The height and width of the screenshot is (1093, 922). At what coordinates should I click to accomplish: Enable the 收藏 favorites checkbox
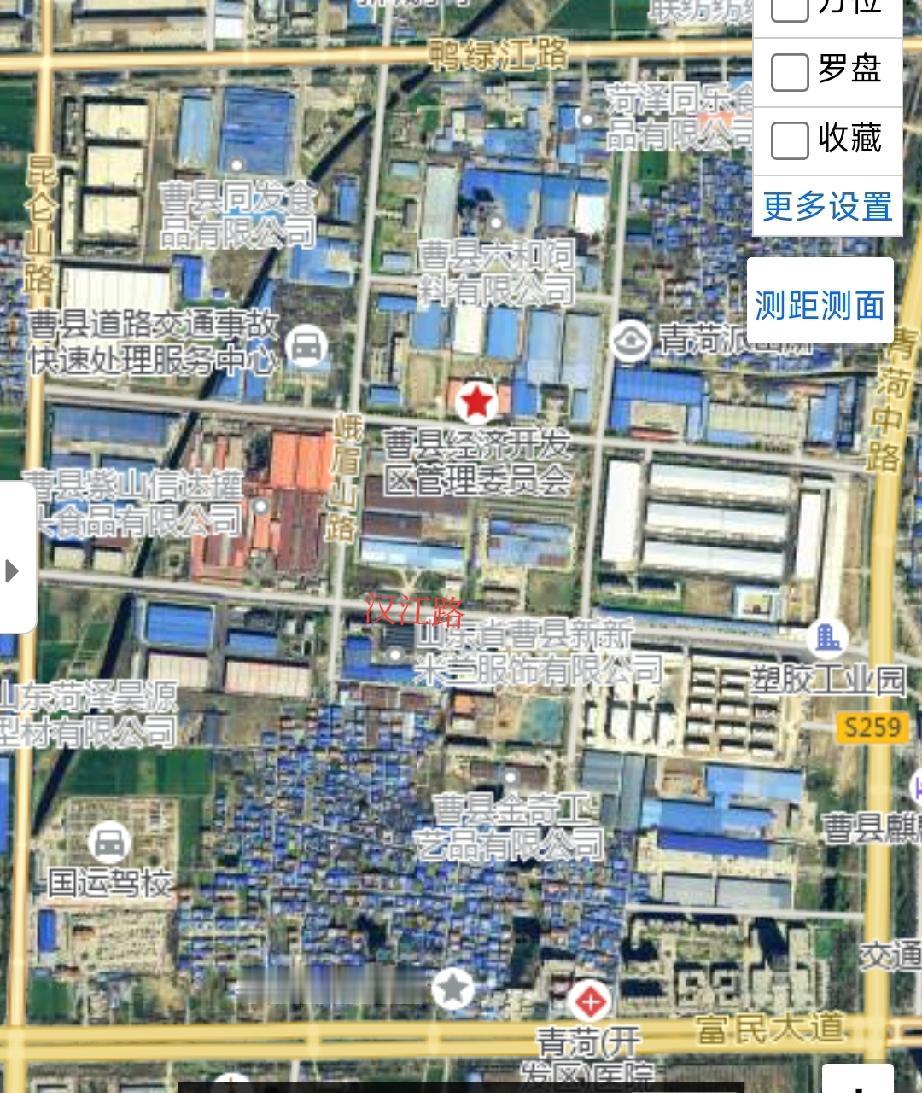click(789, 140)
